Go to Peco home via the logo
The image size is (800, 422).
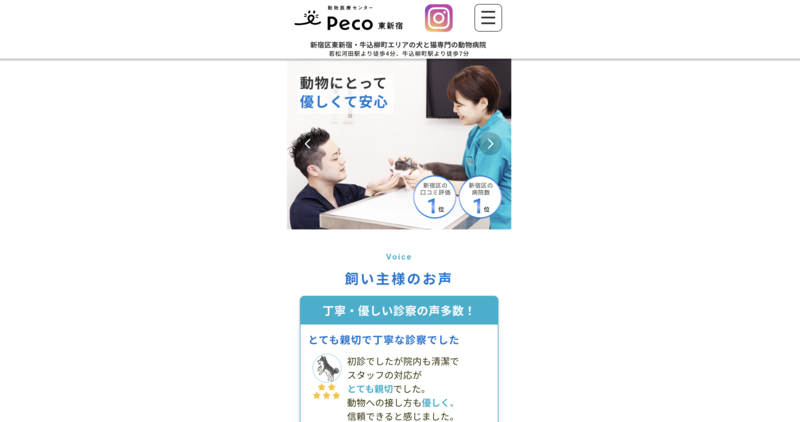point(349,18)
